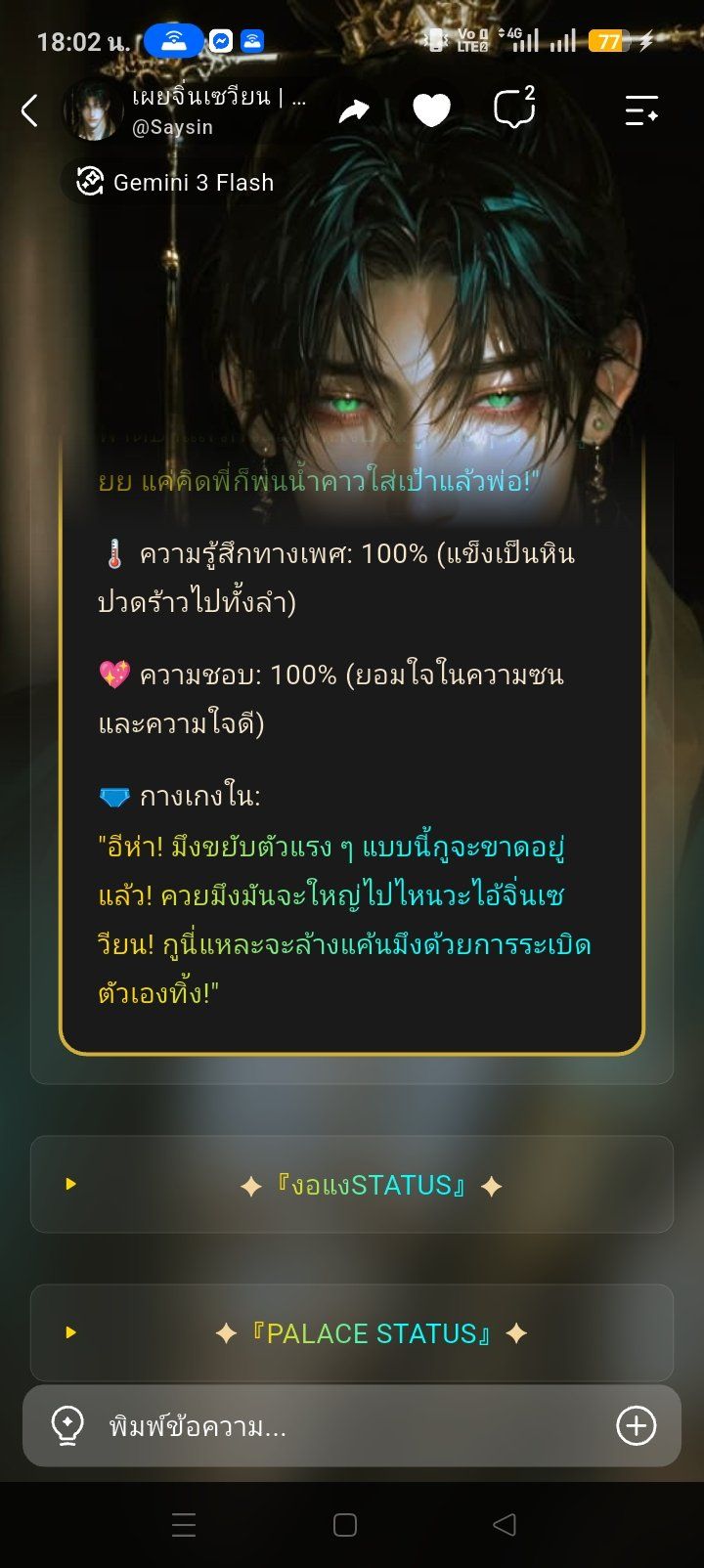Open the chat settings menu icon

[x=641, y=110]
